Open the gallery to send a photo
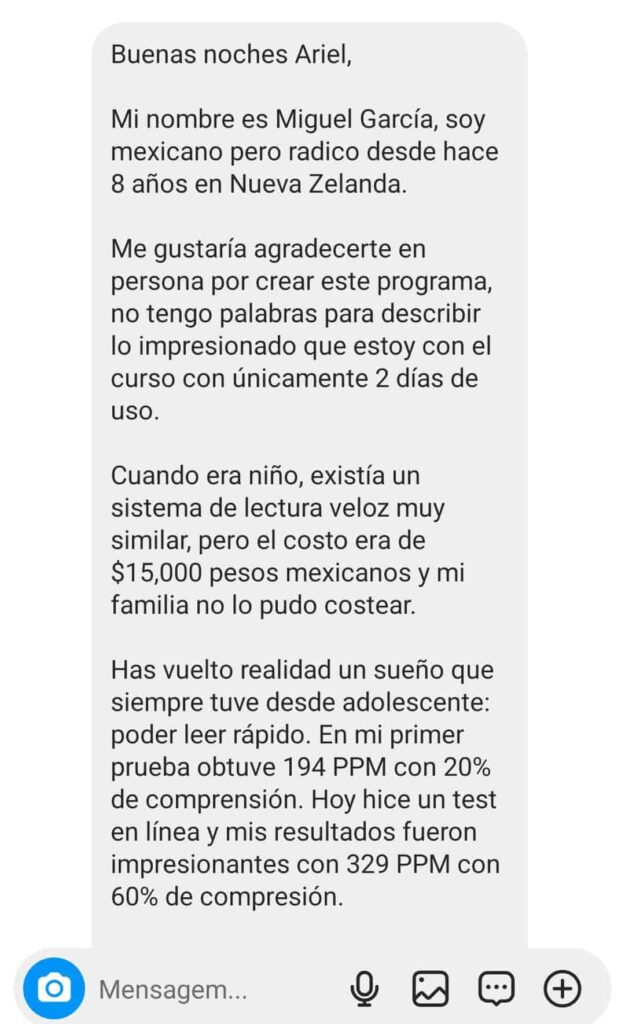Screen dimensions: 625x1024 [x=430, y=988]
